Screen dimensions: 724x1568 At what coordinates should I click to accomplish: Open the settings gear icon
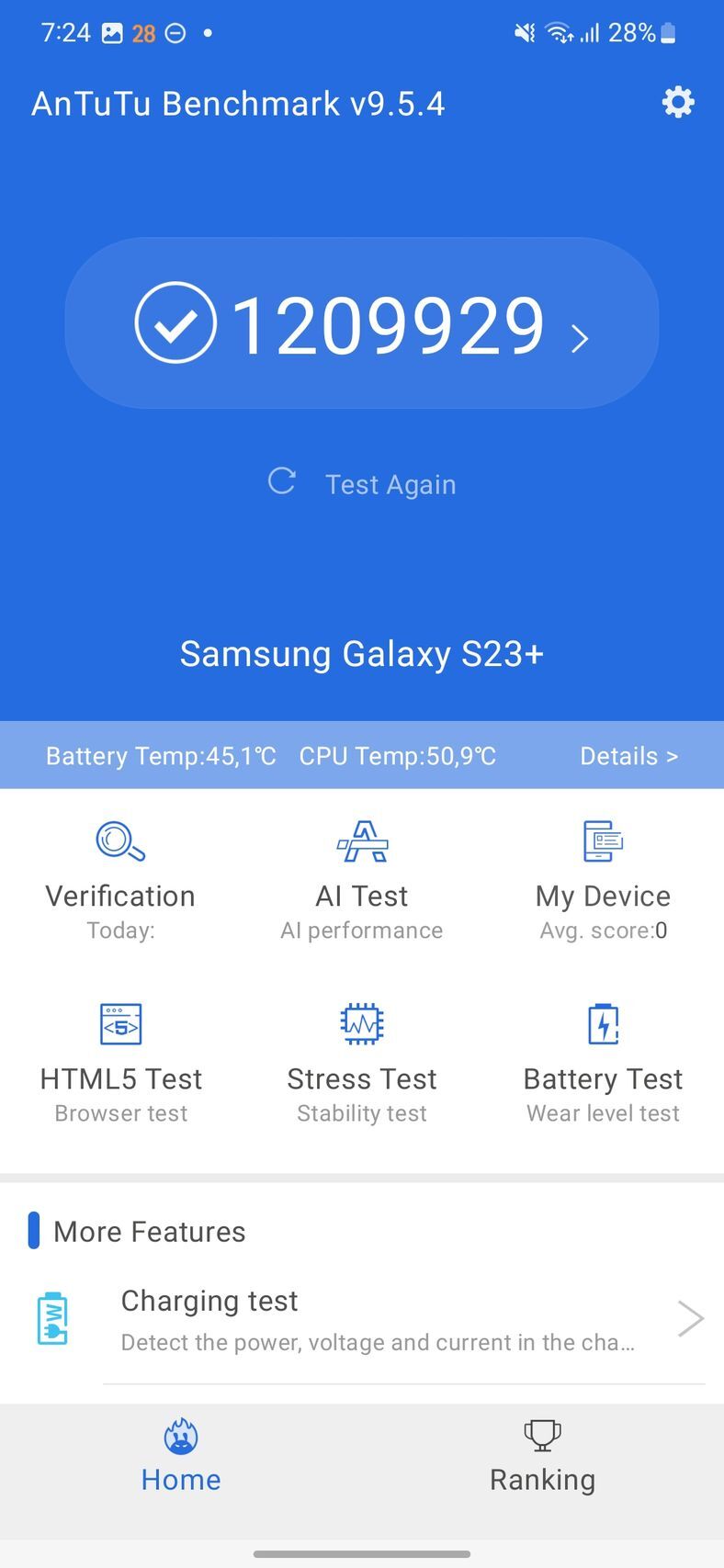(x=677, y=102)
